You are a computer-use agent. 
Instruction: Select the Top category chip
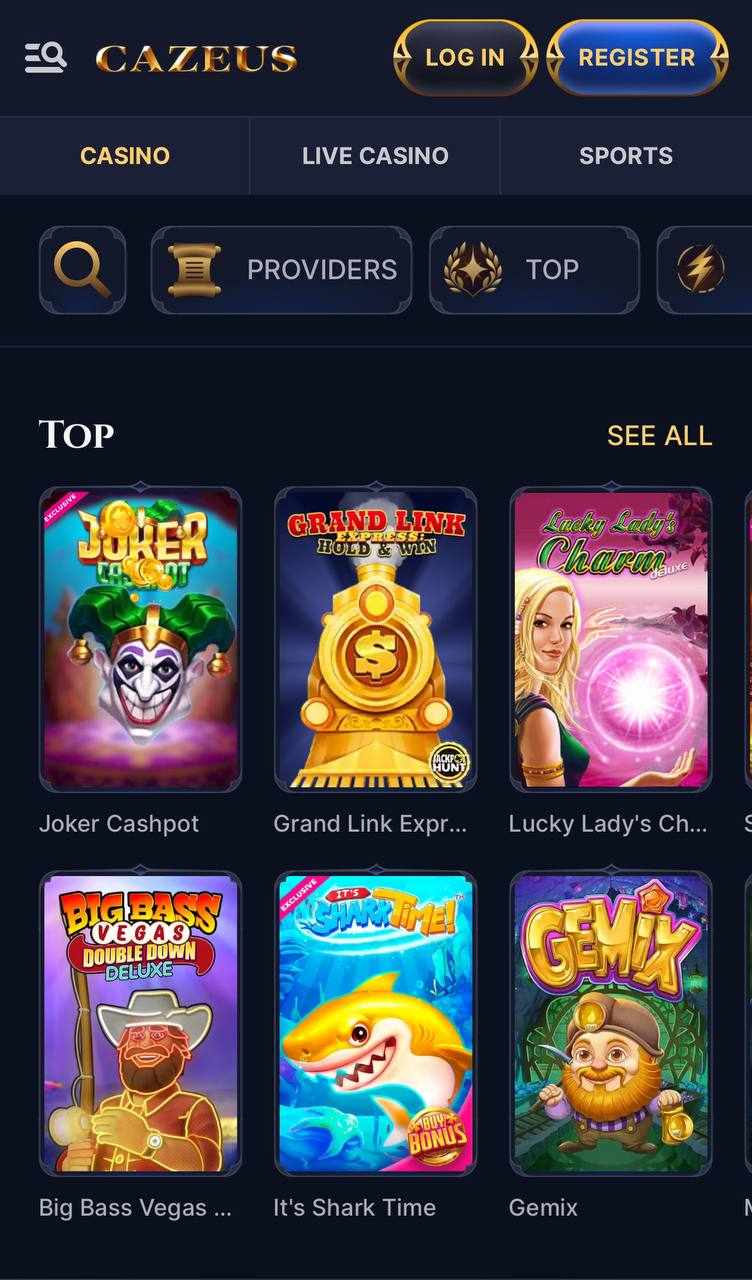[534, 270]
